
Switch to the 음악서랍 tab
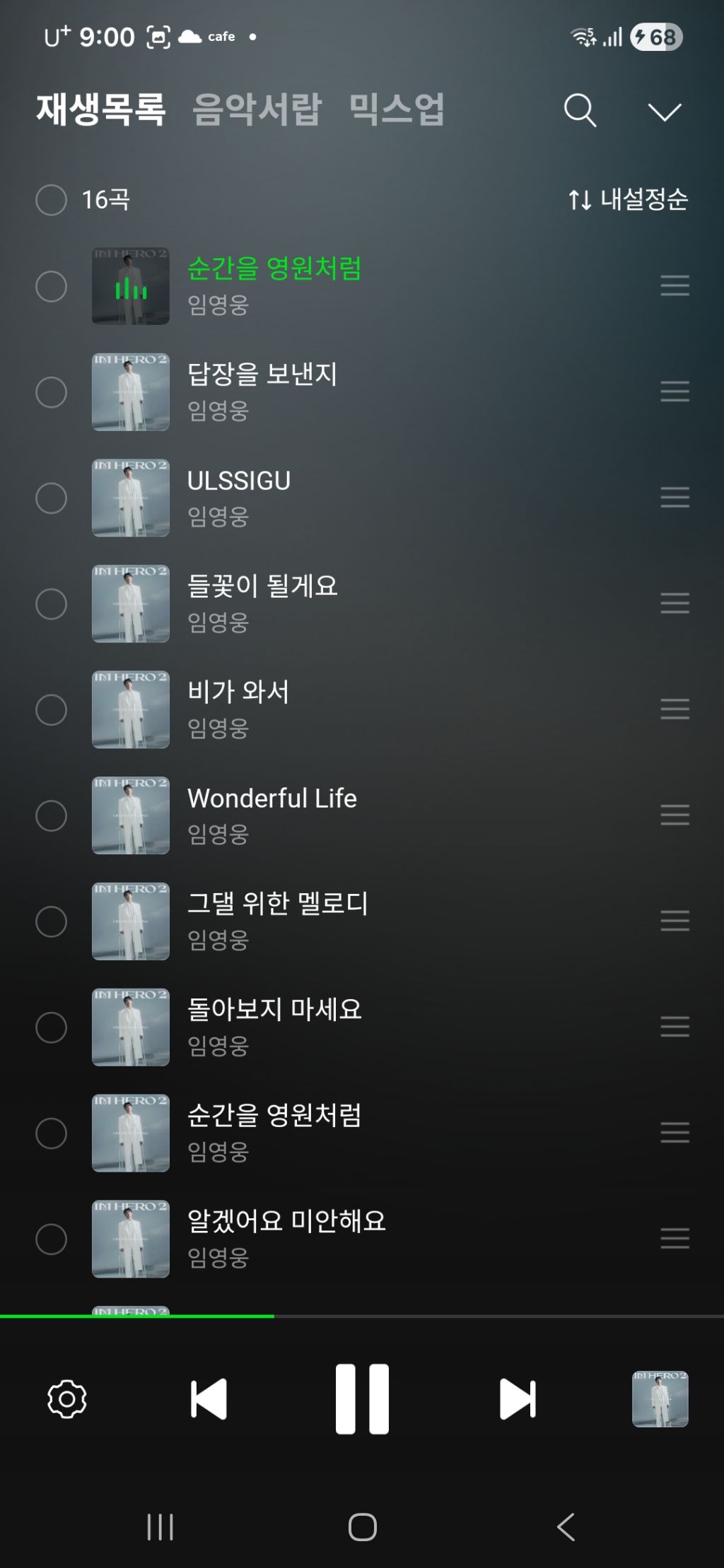click(x=257, y=110)
